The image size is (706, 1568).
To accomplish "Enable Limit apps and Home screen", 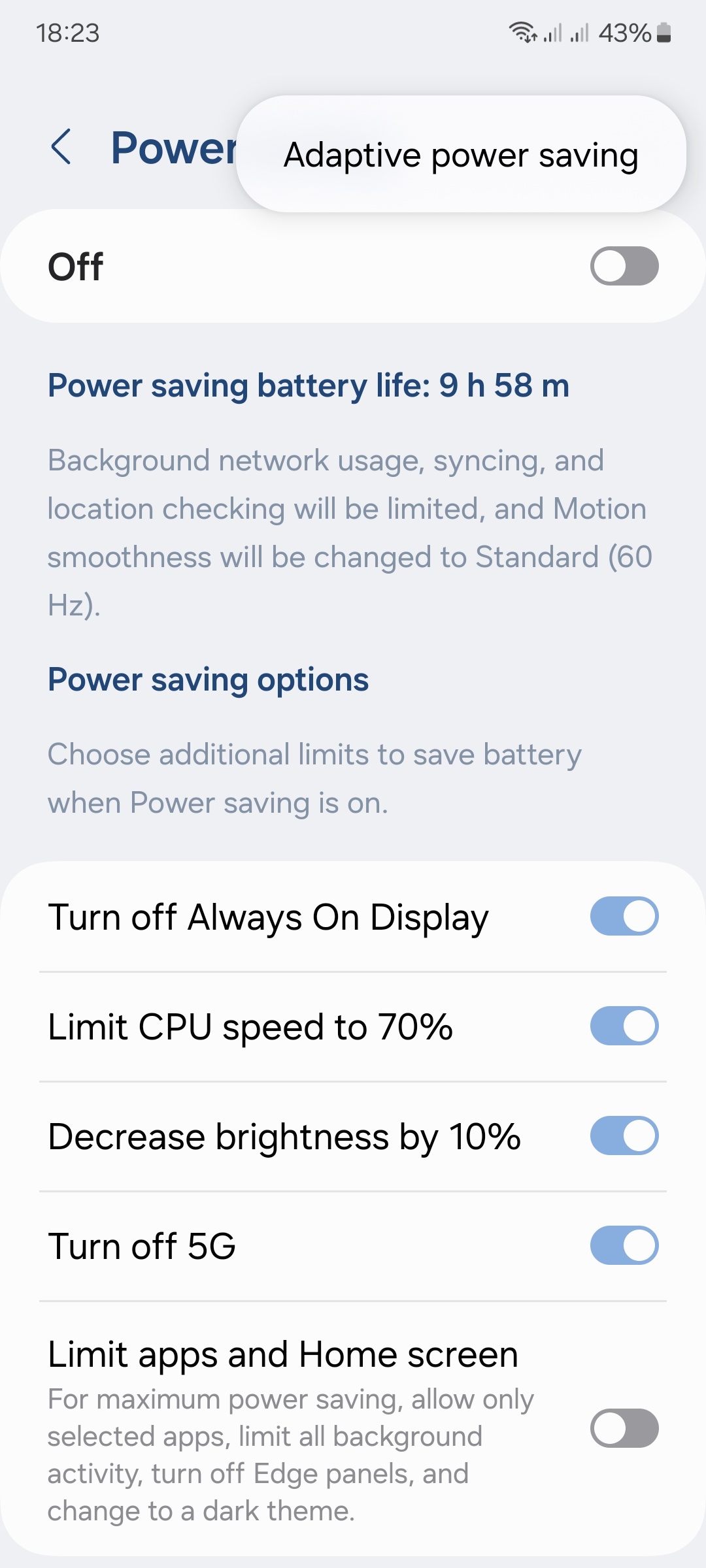I will pos(624,1428).
